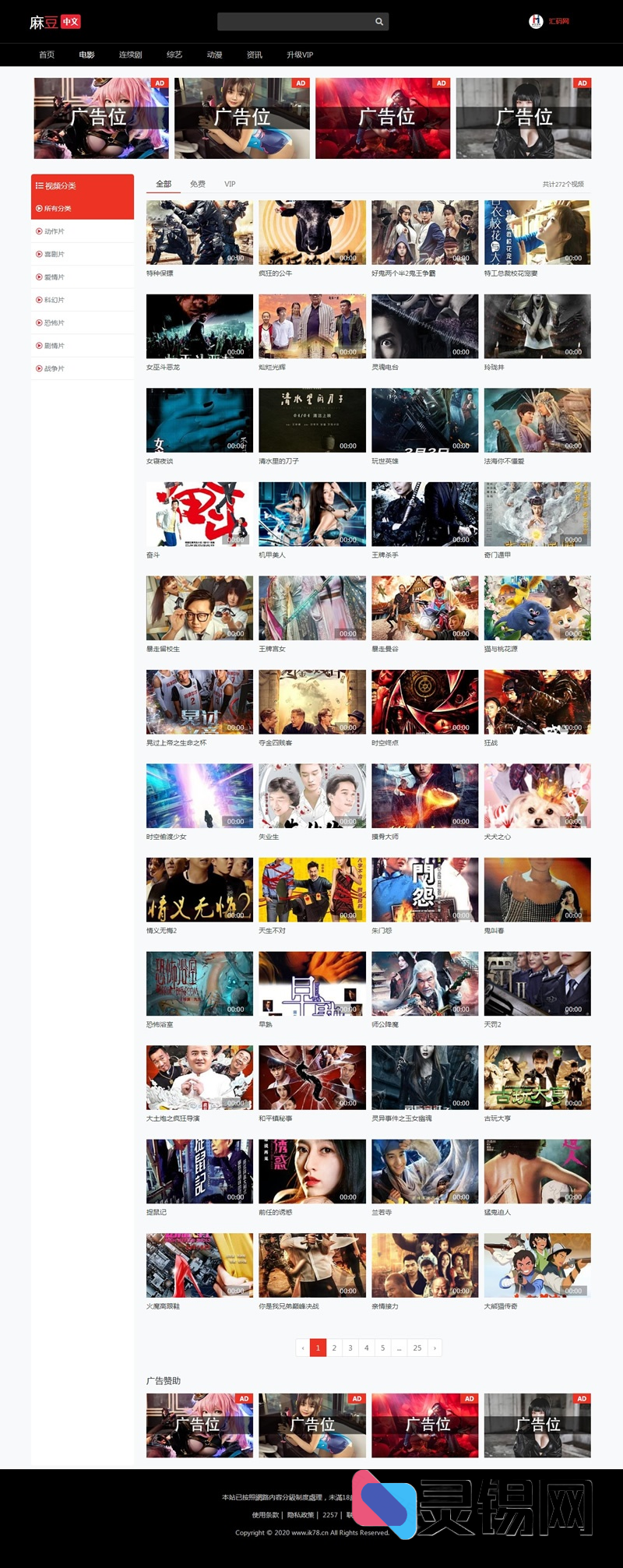623x1568 pixels.
Task: Open the video 情义无悔2
Action: pyautogui.click(x=199, y=890)
